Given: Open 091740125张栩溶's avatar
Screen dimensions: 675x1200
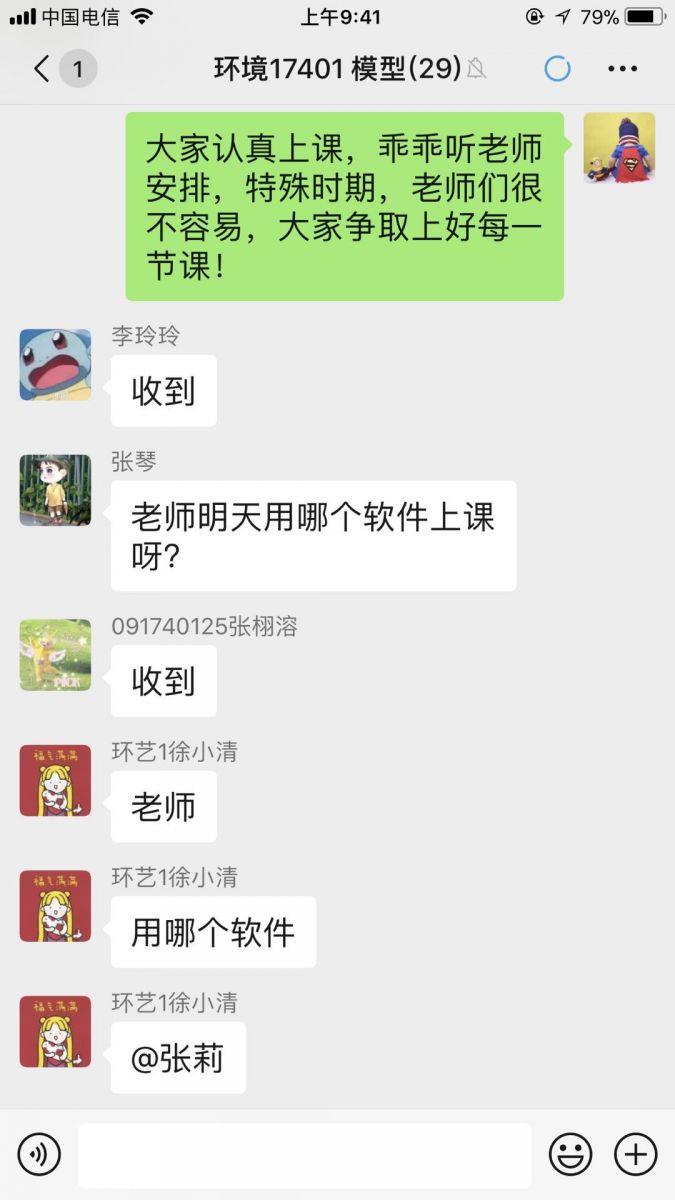Looking at the screenshot, I should coord(55,655).
